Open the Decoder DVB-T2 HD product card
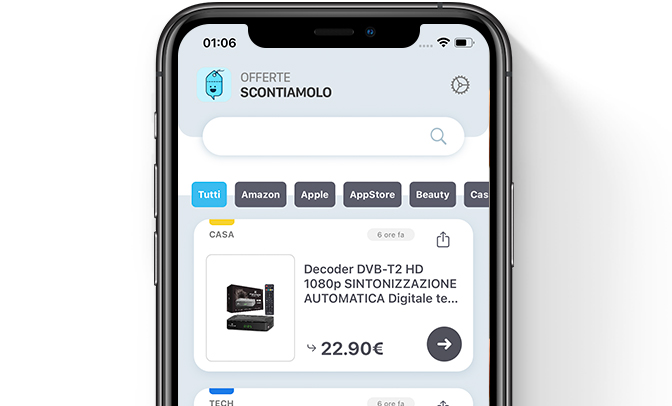The width and height of the screenshot is (672, 406). pos(380,284)
